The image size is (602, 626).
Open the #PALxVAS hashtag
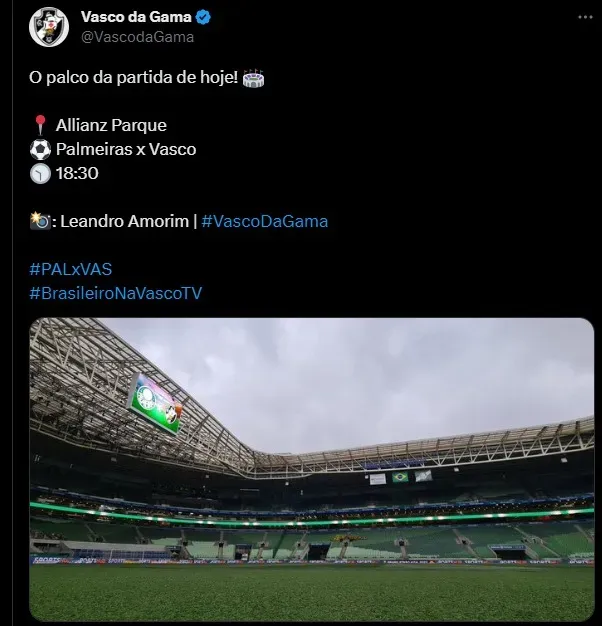point(70,269)
